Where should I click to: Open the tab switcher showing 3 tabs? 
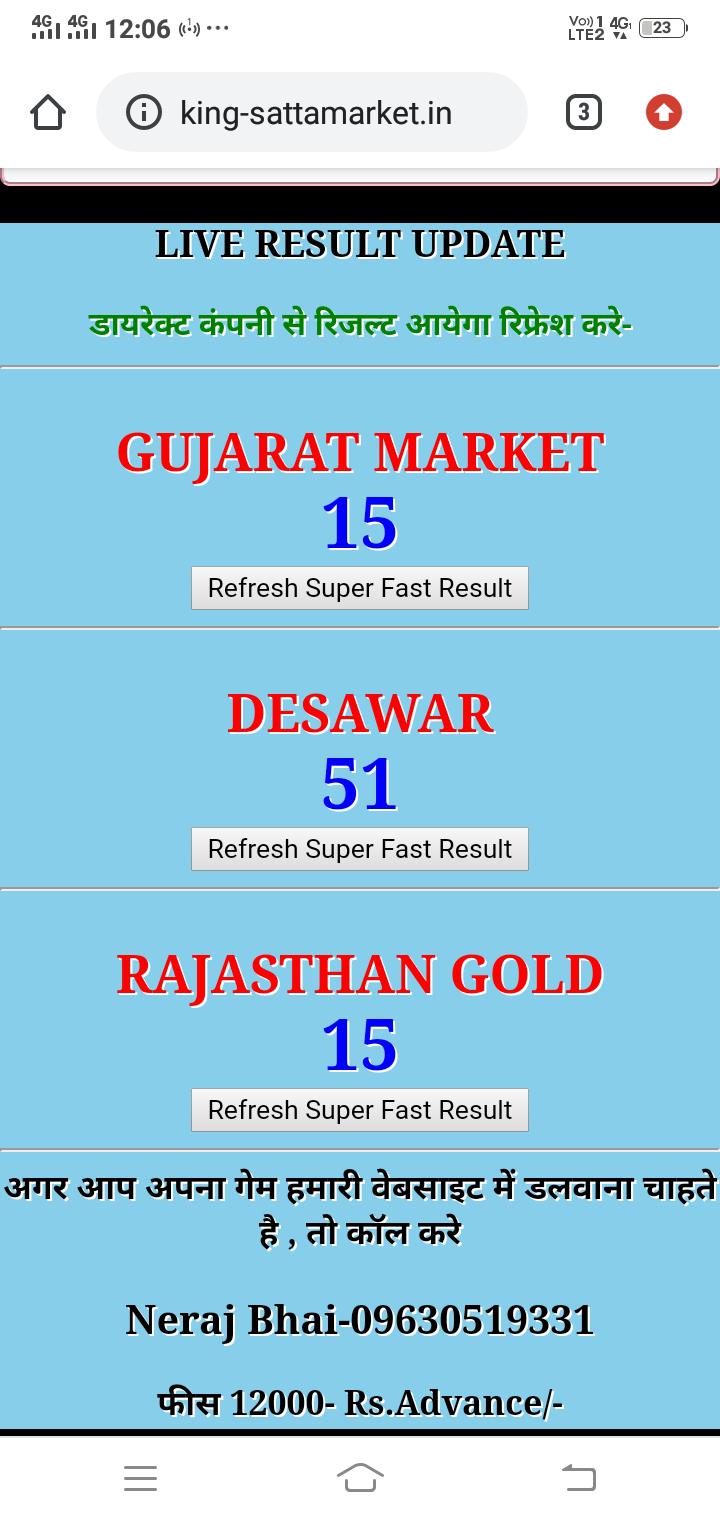(583, 113)
